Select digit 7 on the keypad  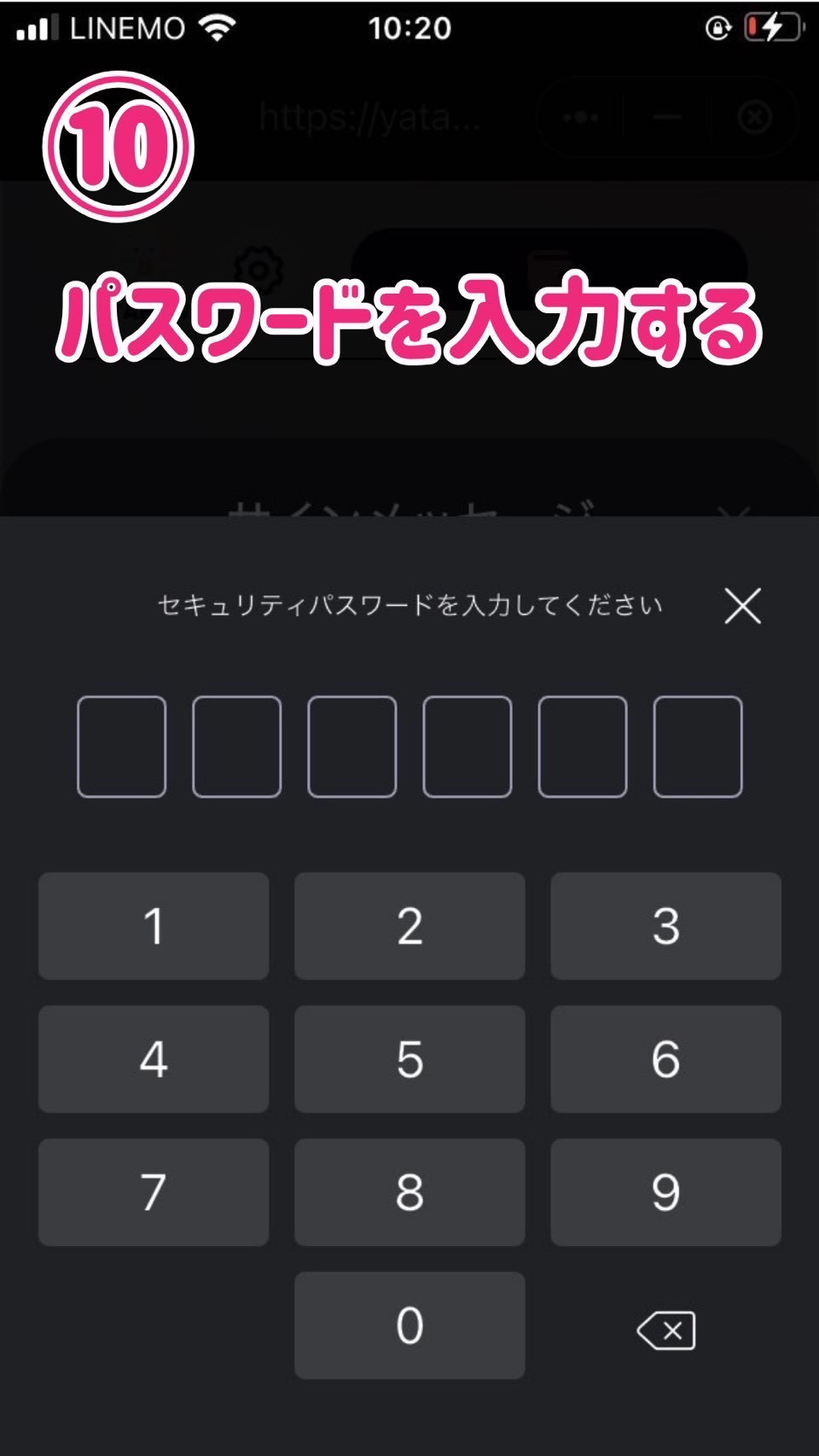154,1192
